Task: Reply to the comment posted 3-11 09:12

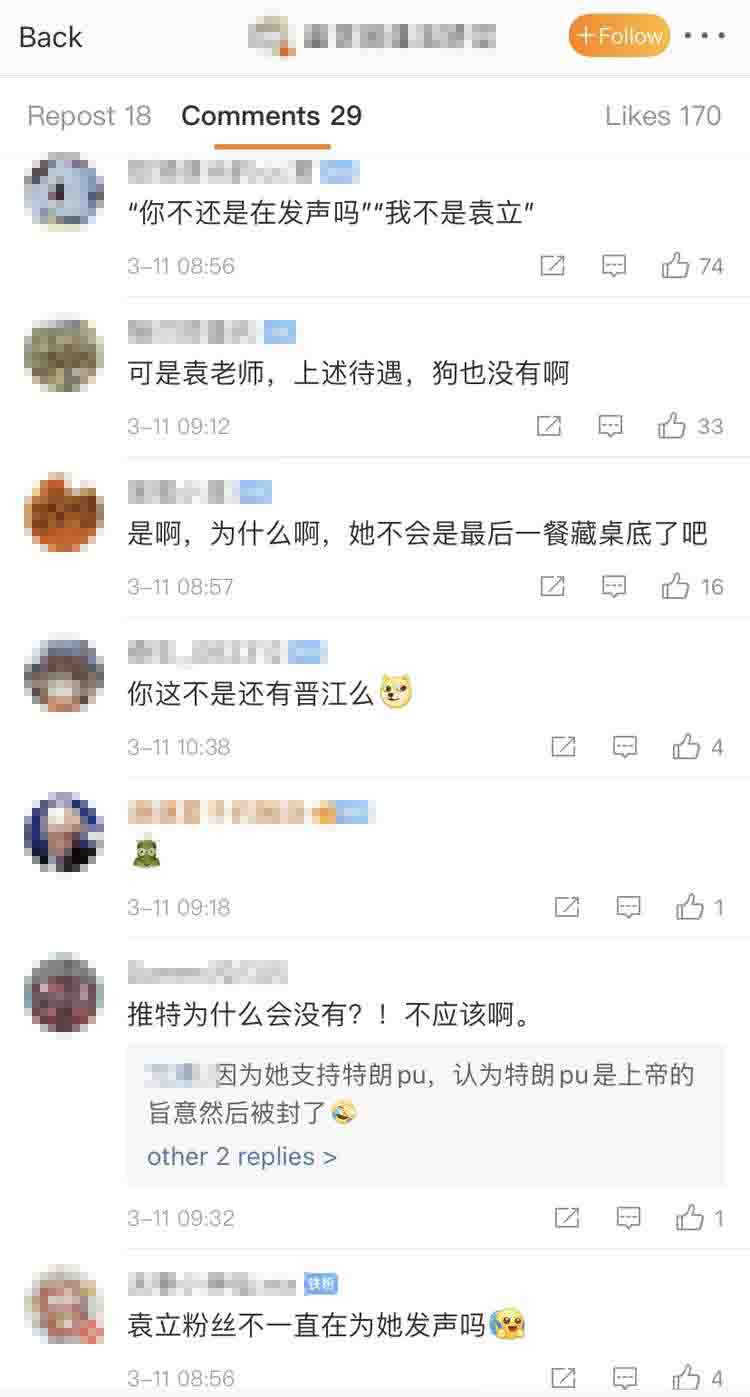Action: pyautogui.click(x=610, y=426)
